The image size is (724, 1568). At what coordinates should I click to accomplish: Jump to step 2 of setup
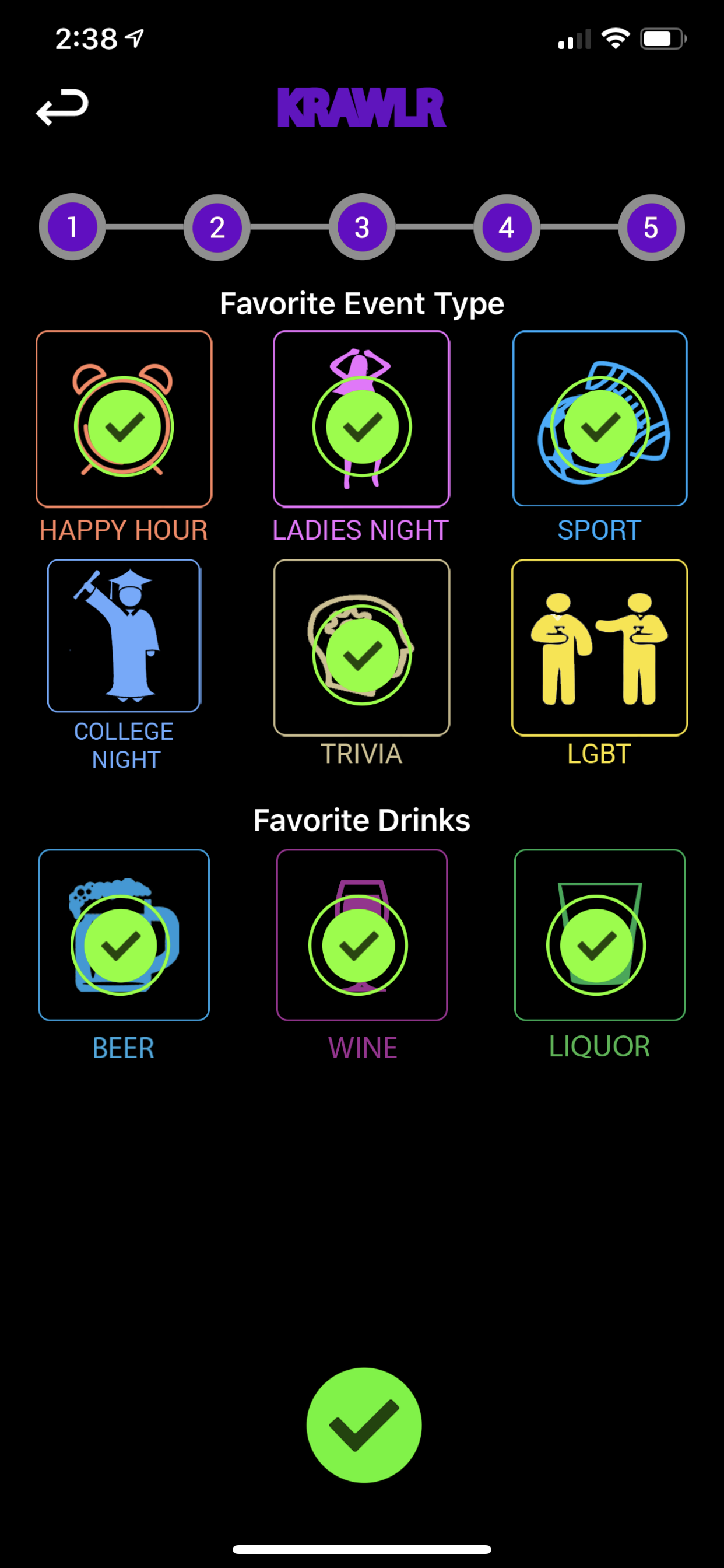pos(217,228)
